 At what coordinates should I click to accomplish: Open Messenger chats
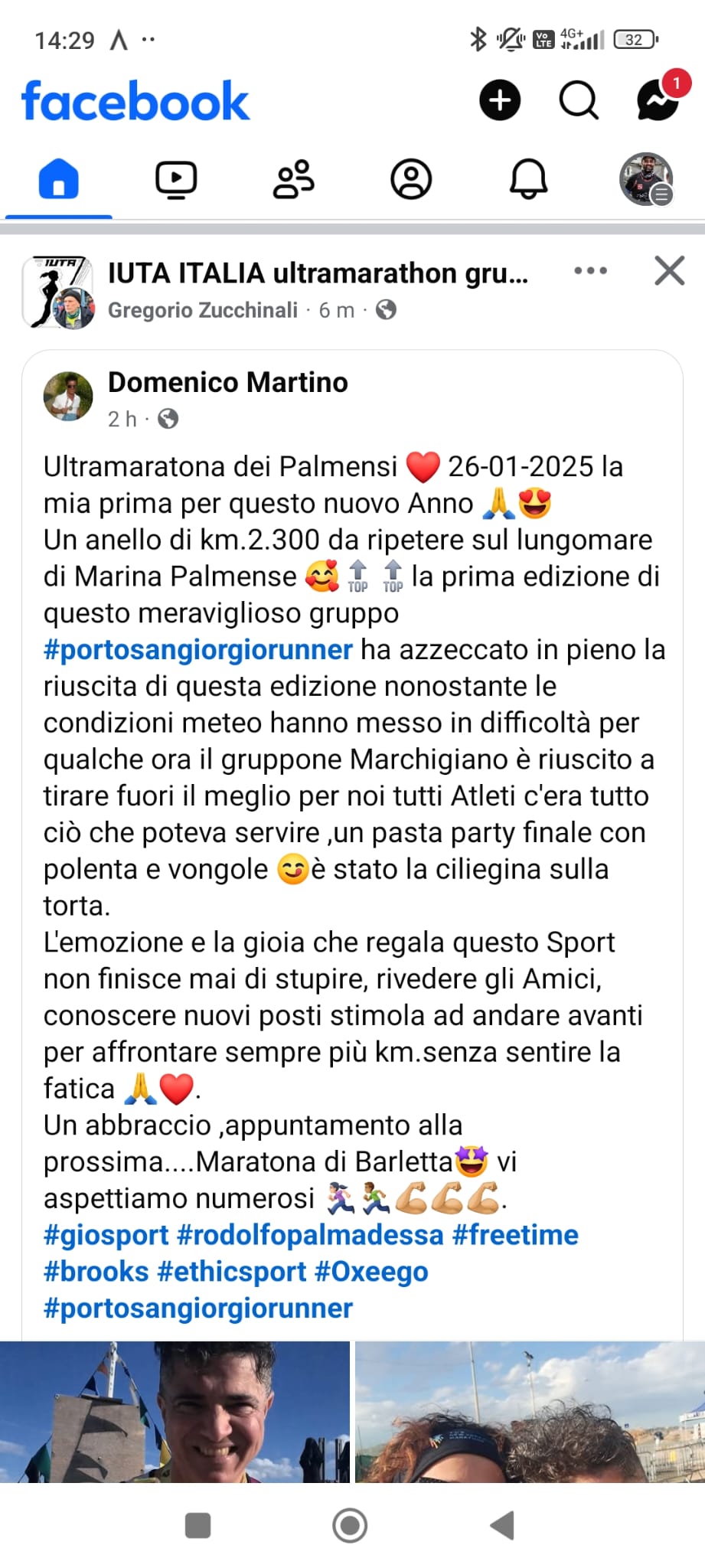[x=658, y=100]
